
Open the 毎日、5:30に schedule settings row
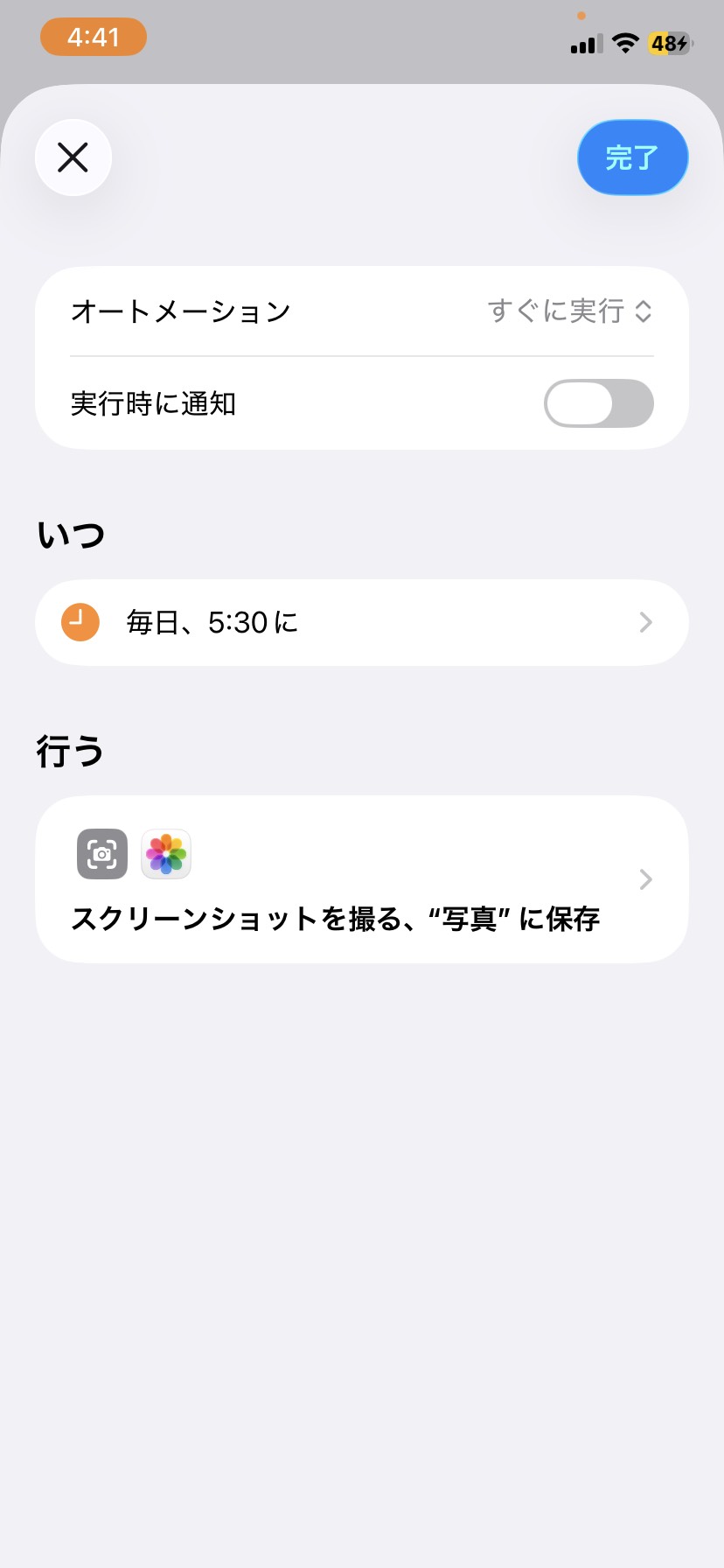pos(350,622)
